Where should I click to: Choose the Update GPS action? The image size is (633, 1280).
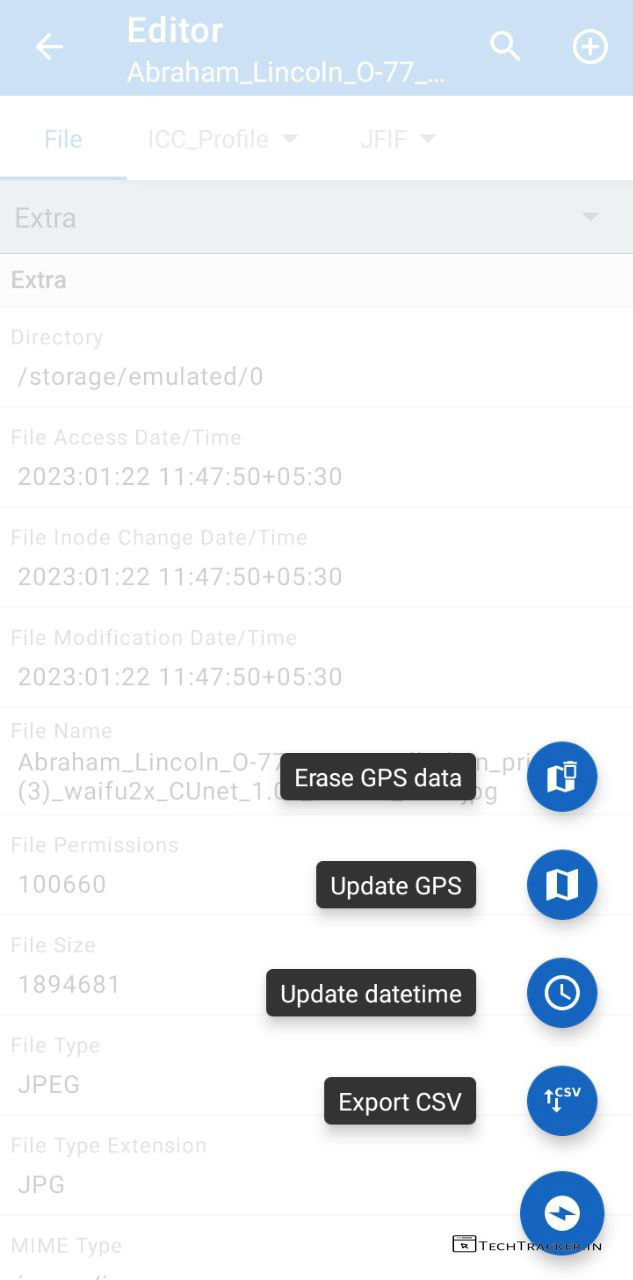[562, 884]
